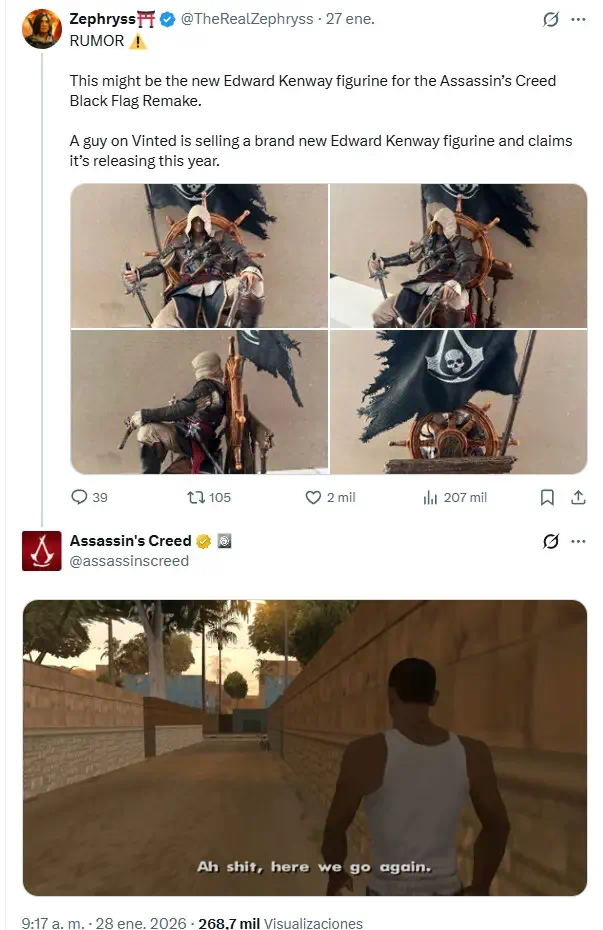Open Grok icon on Assassin's Creed post
This screenshot has height=930, width=603.
tap(549, 541)
